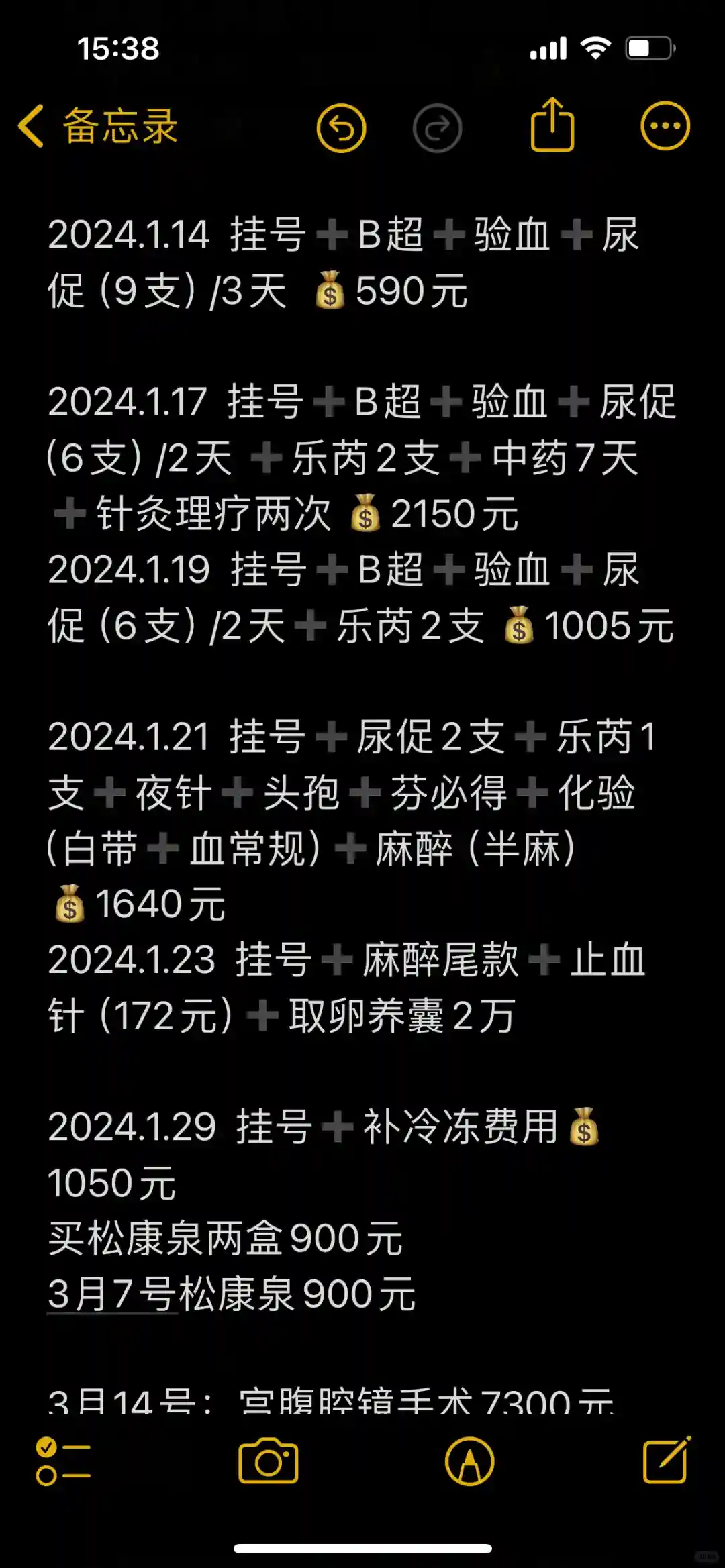Go back to 备忘录 list
Viewport: 725px width, 1568px height.
click(x=98, y=126)
